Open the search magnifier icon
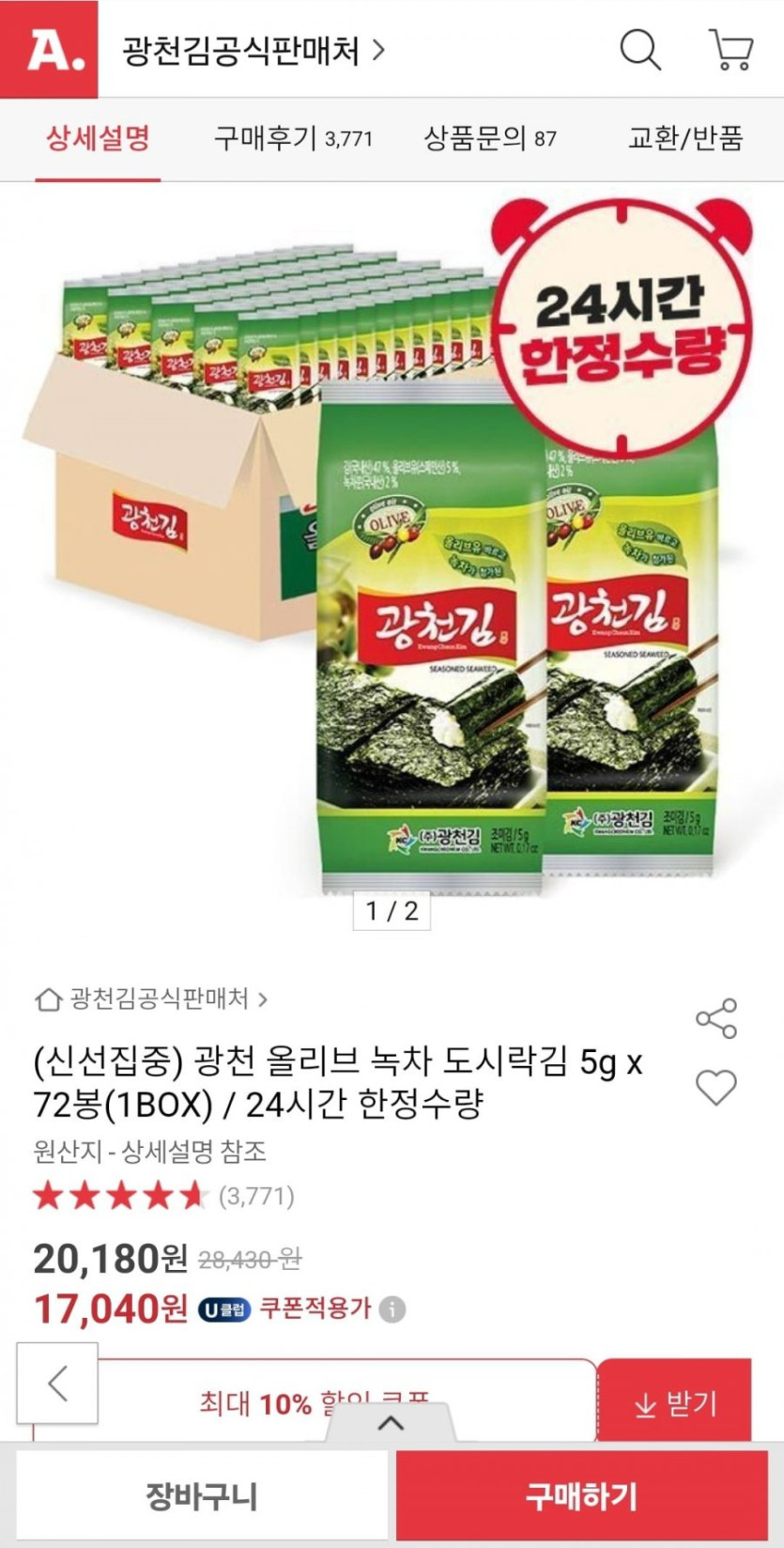 (640, 49)
